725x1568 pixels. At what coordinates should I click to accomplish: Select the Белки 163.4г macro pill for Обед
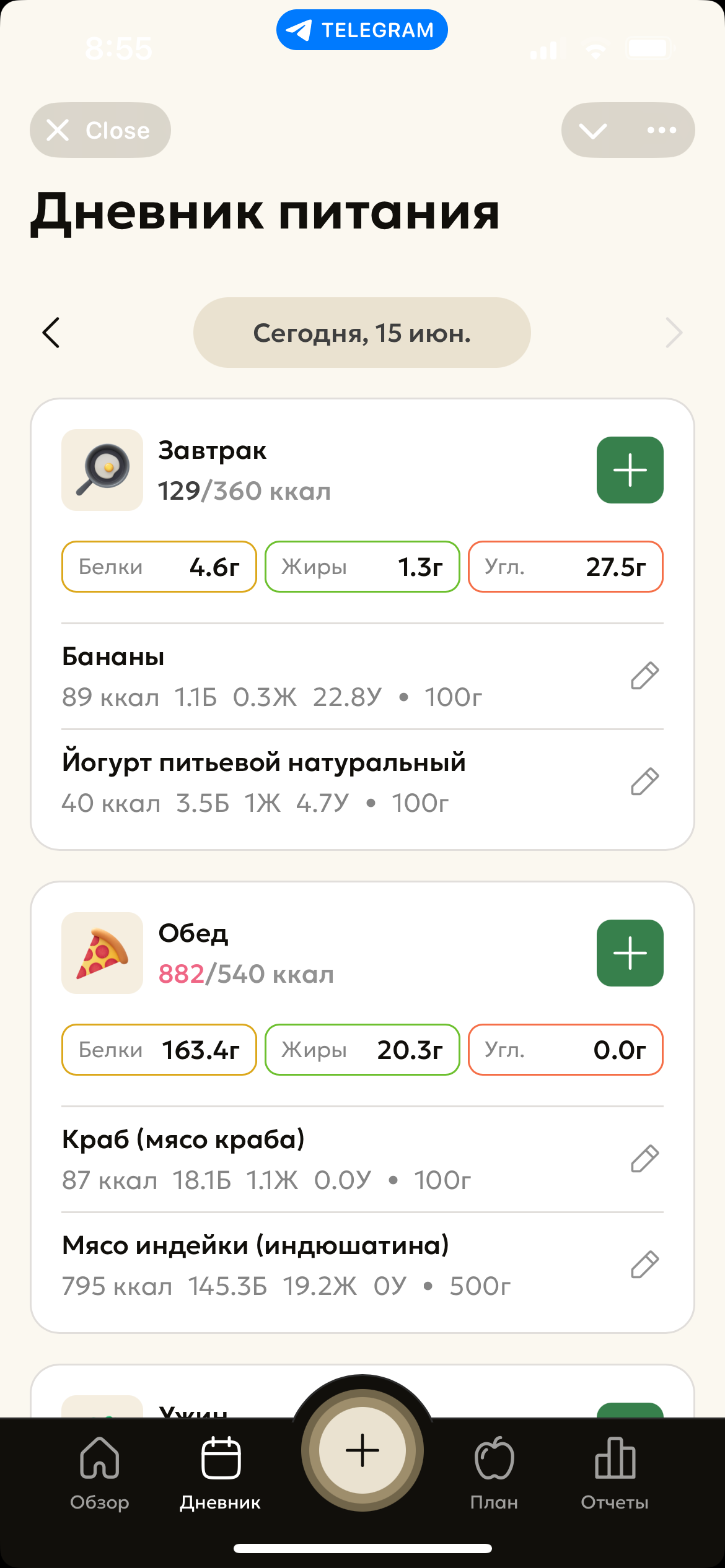pos(159,1049)
